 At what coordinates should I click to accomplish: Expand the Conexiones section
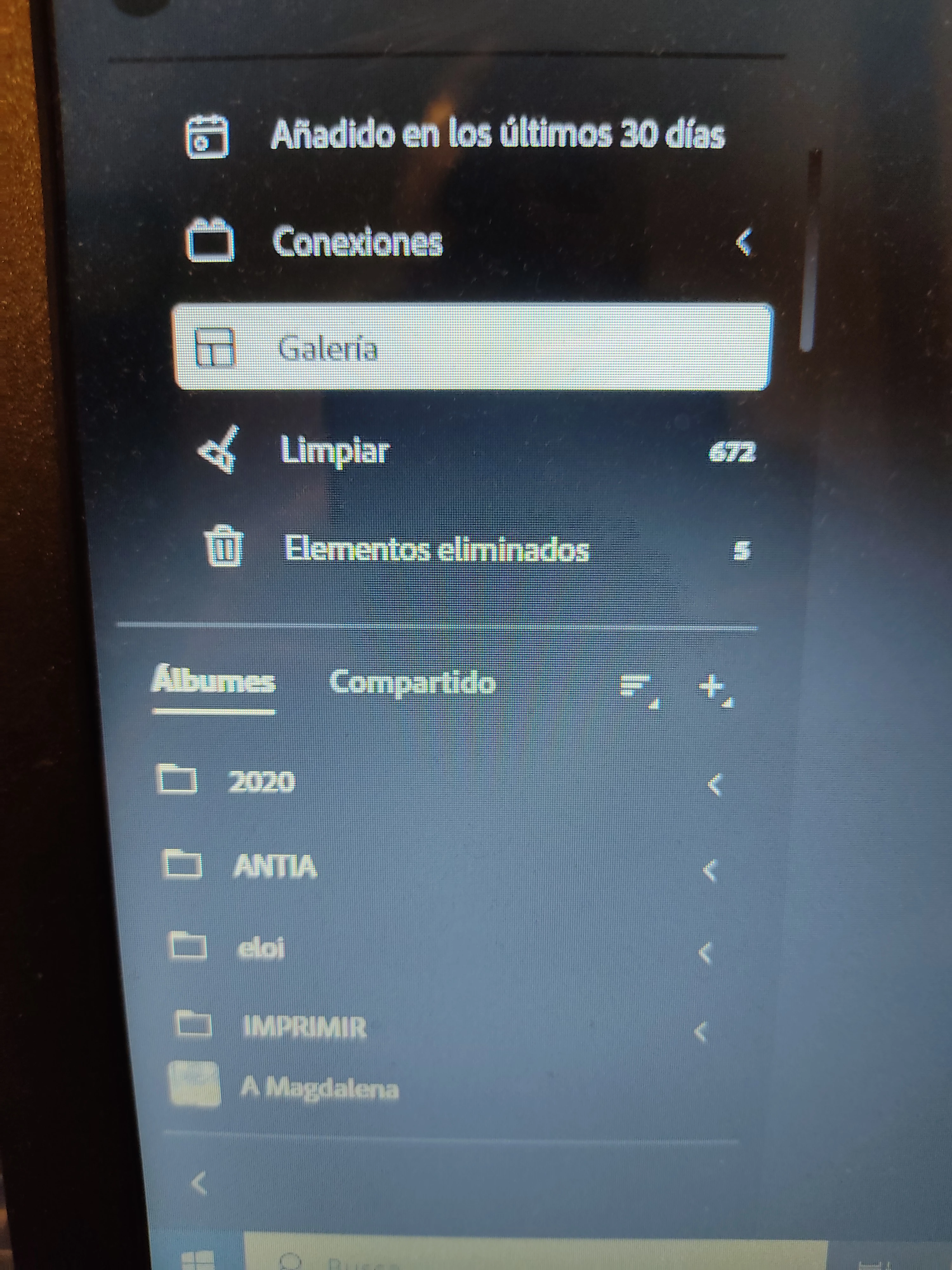(744, 242)
